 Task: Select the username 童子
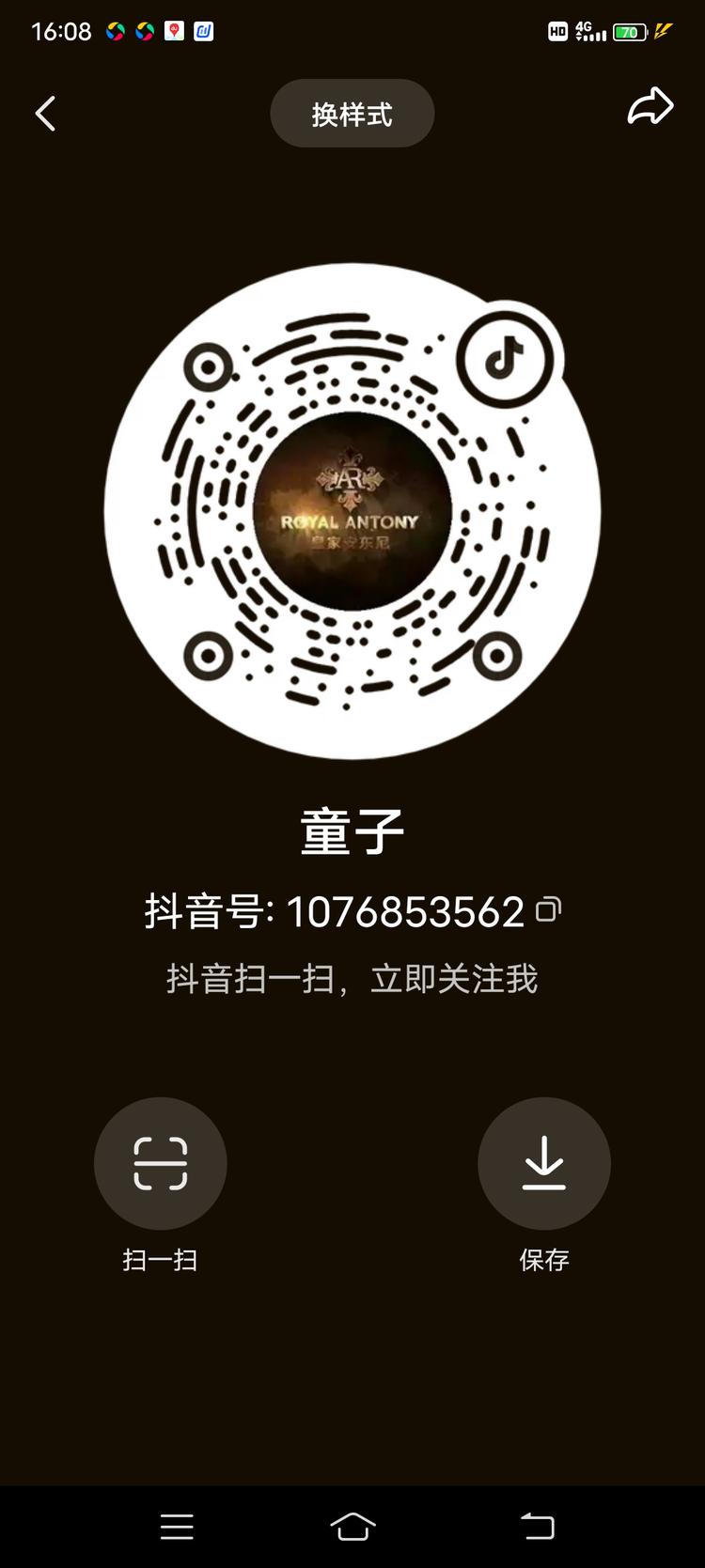pos(352,831)
